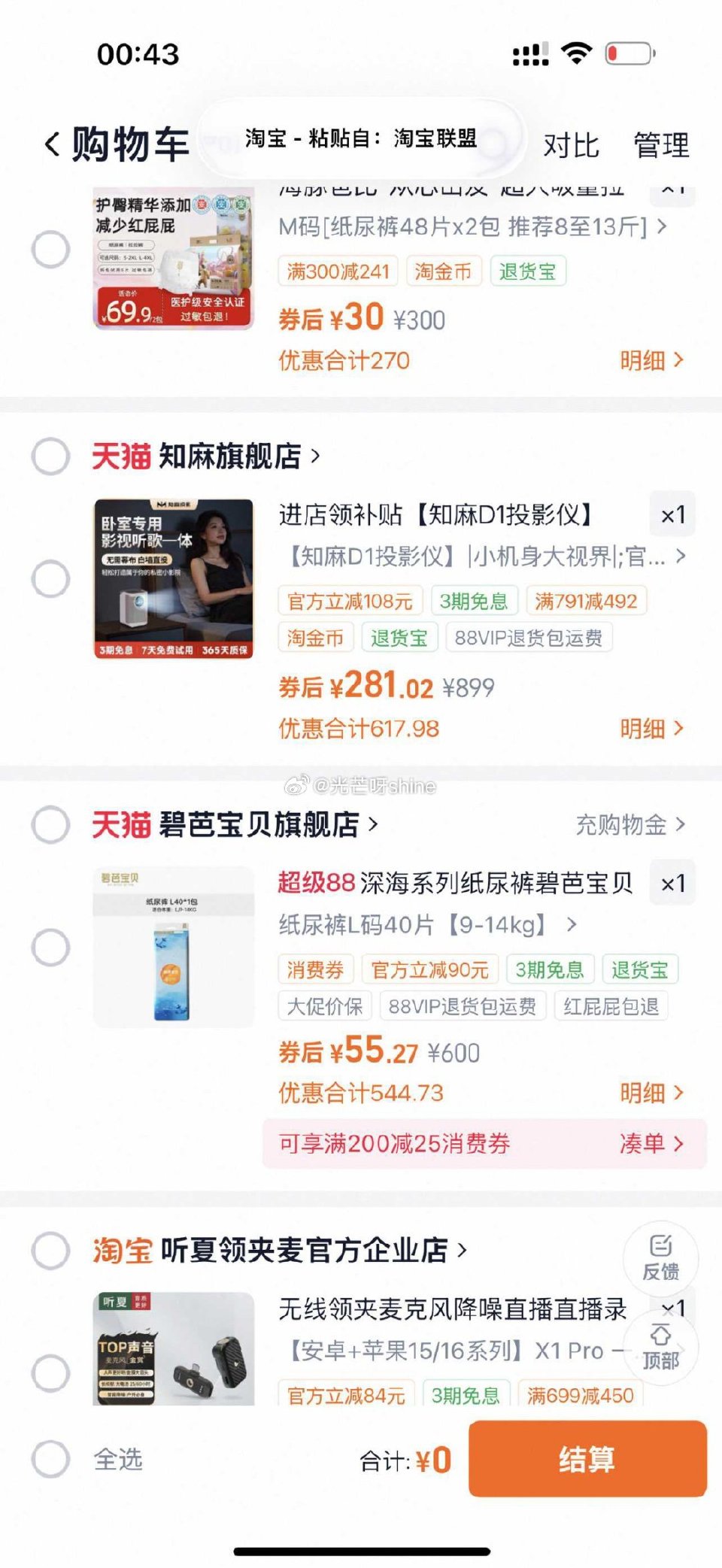Select the 全选 checkbox
This screenshot has width=722, height=1568.
point(50,1458)
